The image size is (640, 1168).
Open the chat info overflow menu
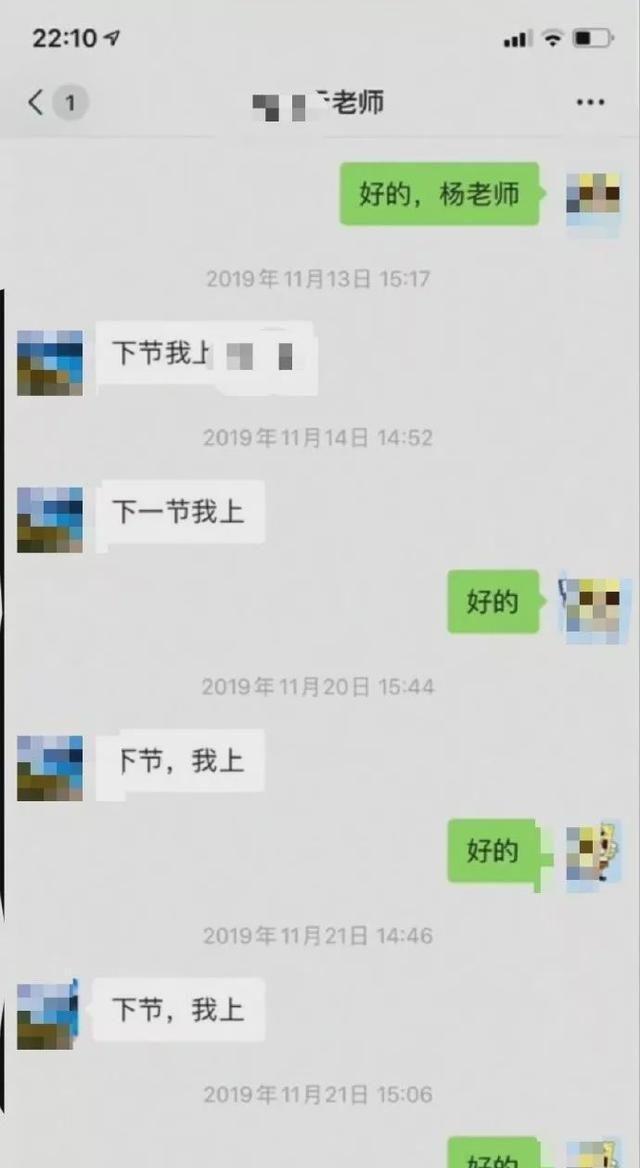pos(590,102)
